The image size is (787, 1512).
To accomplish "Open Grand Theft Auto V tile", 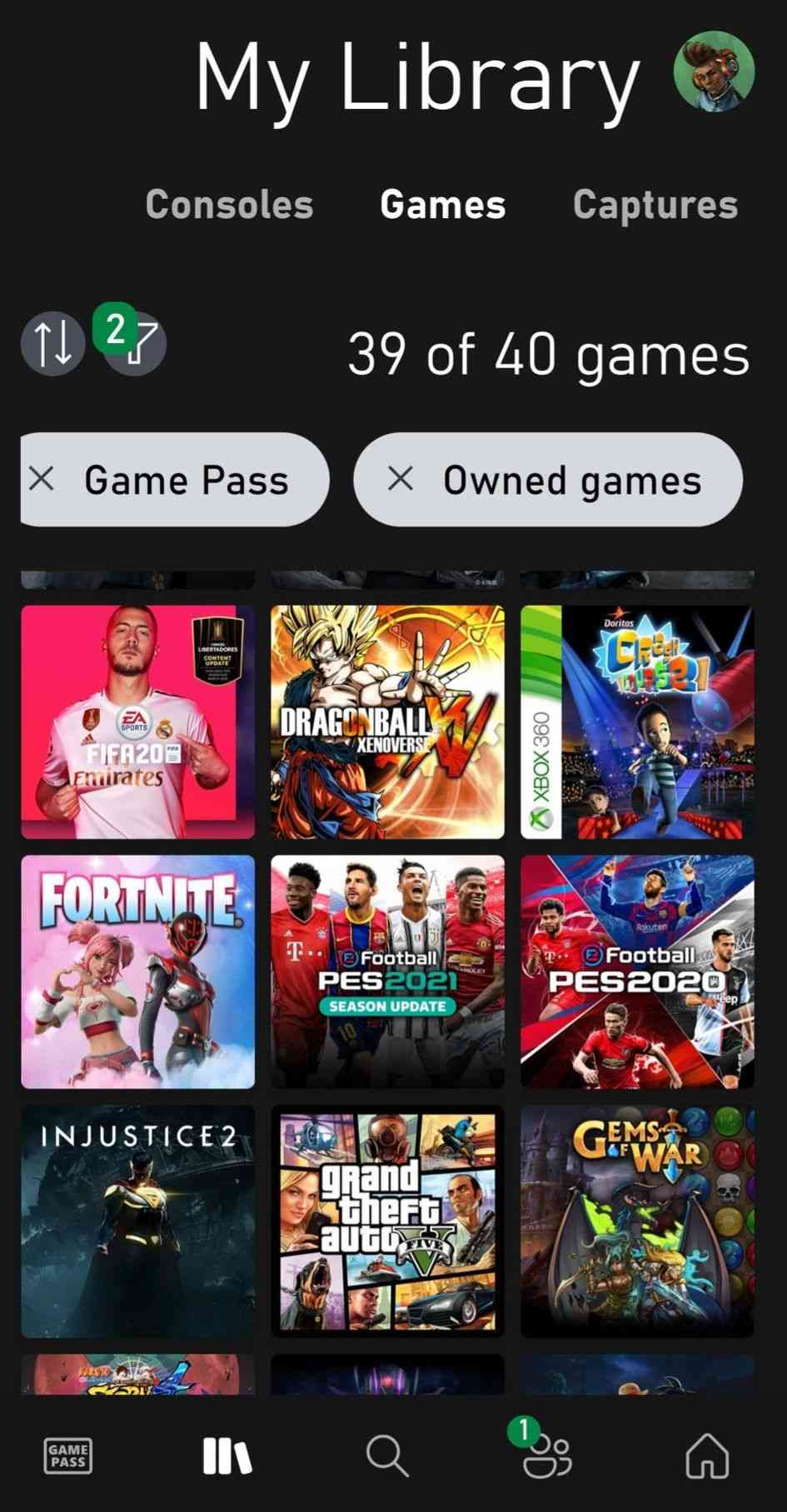I will pyautogui.click(x=387, y=1221).
